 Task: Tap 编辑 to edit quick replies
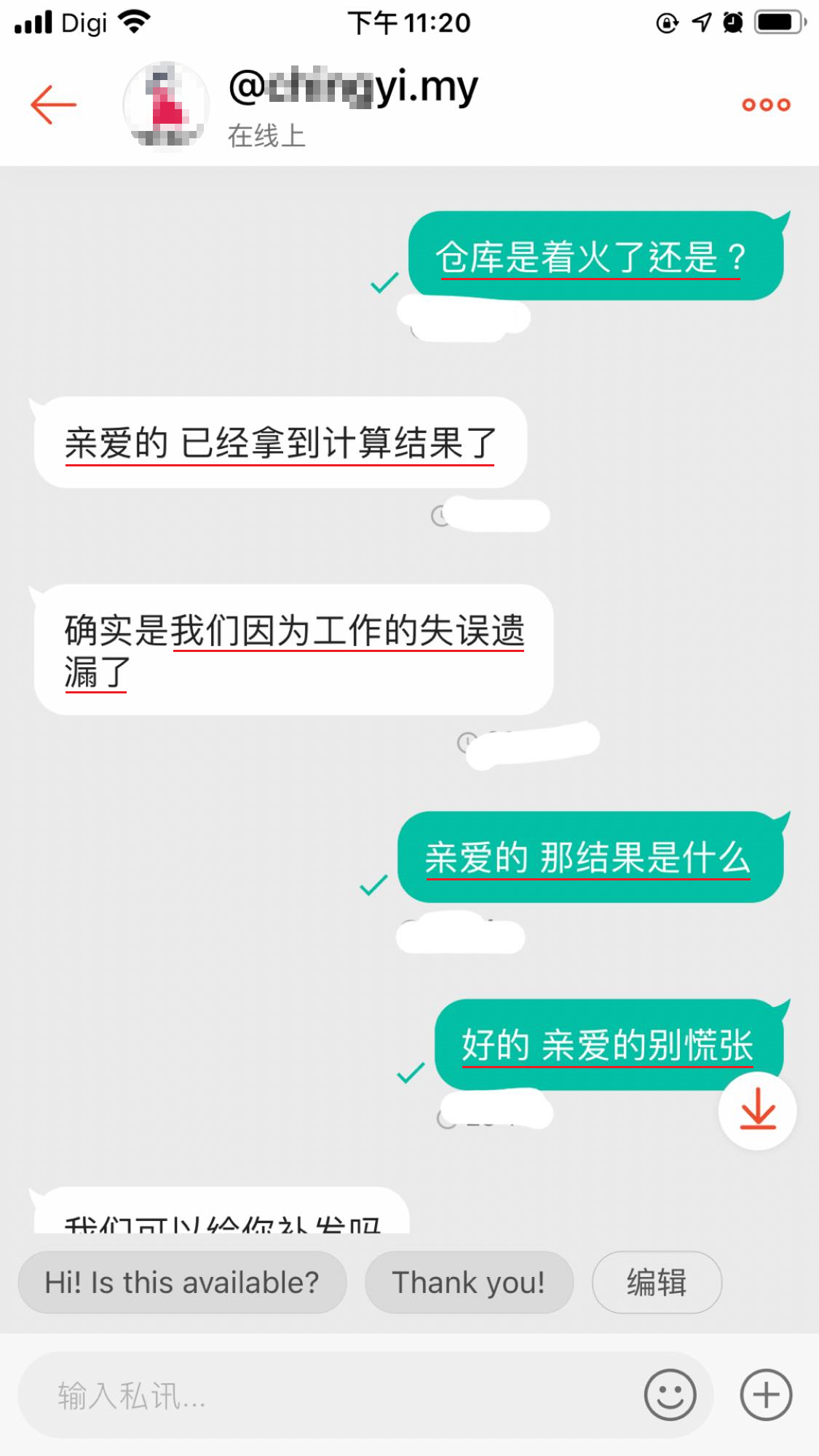click(x=657, y=1283)
